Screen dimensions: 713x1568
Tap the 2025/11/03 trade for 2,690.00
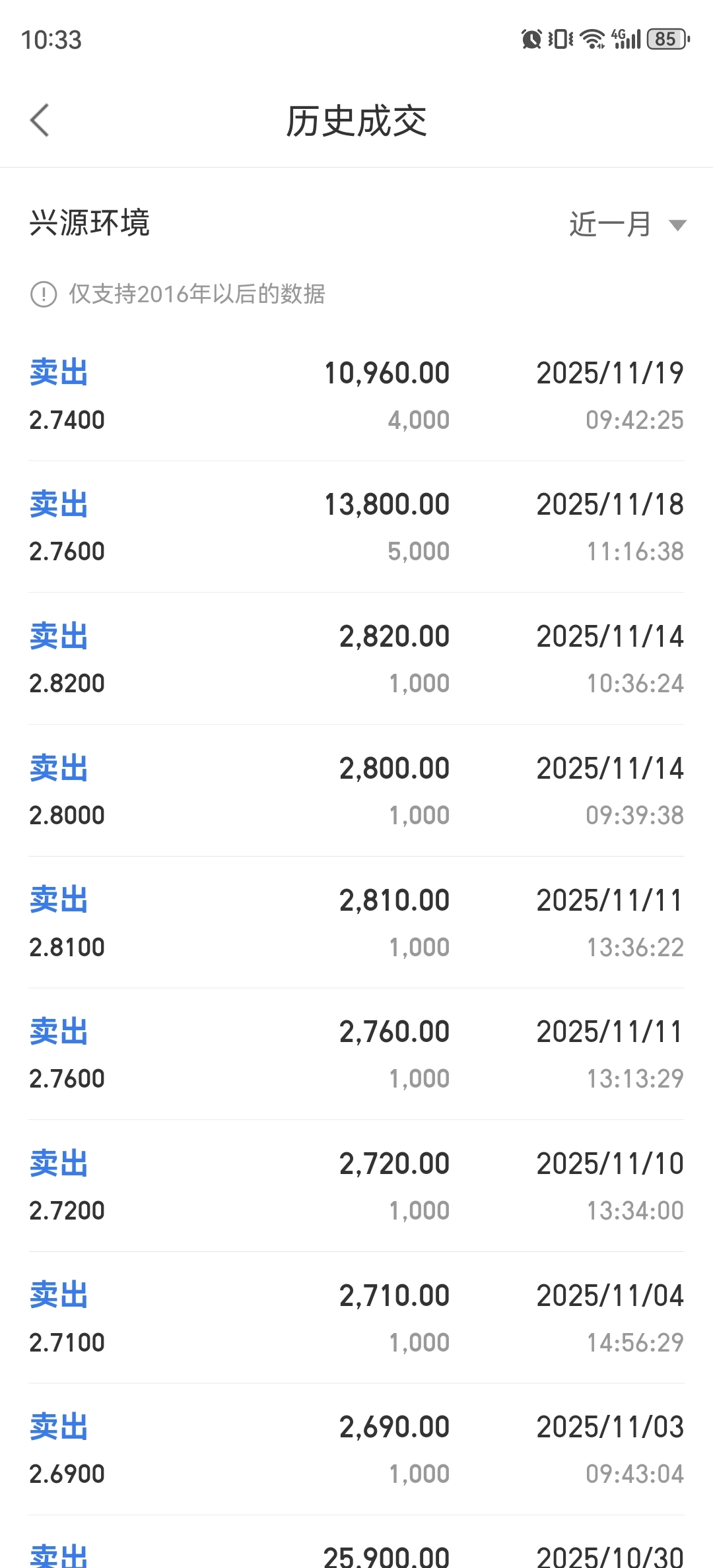tap(356, 1449)
